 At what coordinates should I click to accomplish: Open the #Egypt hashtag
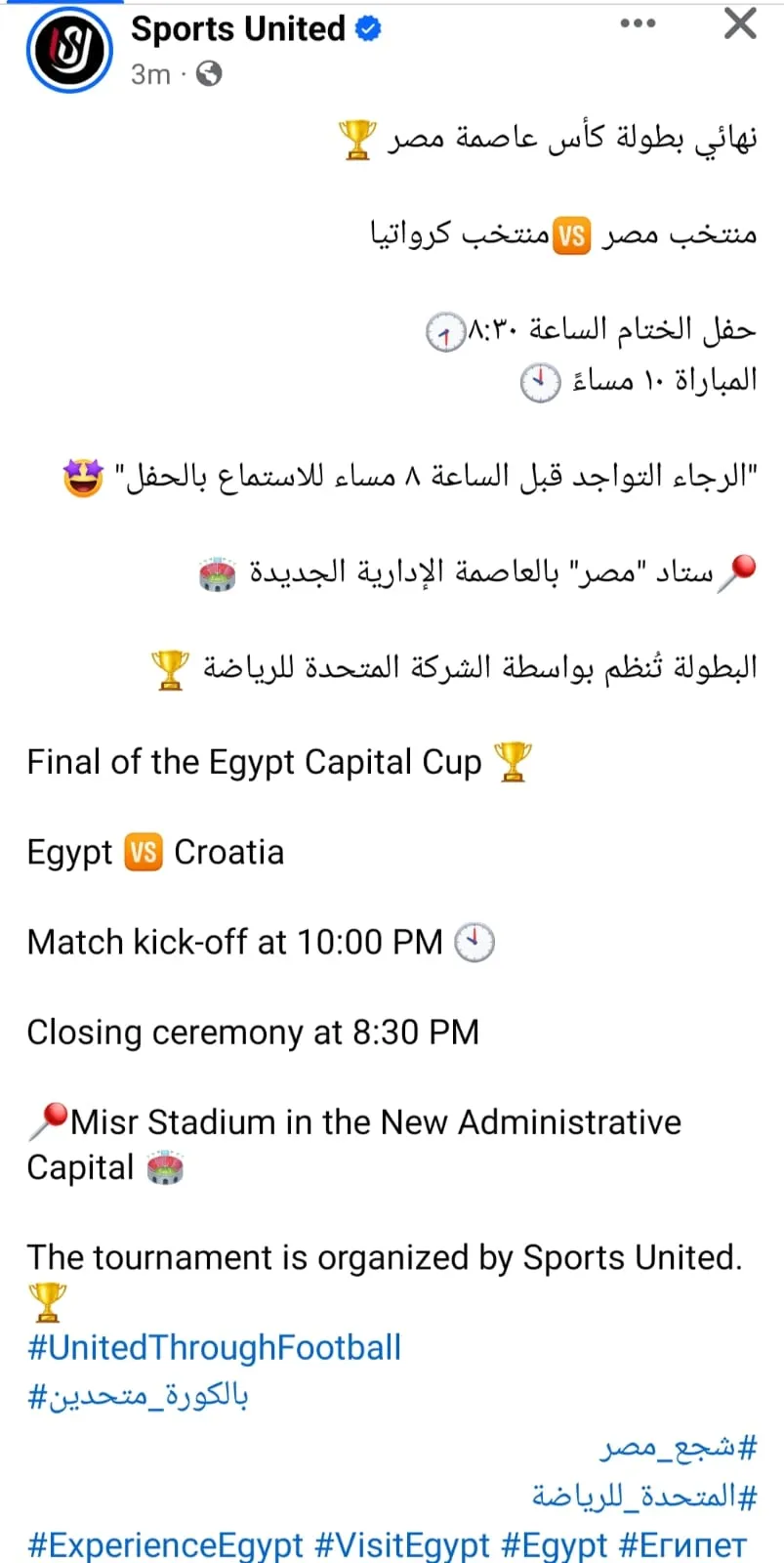[x=554, y=1544]
